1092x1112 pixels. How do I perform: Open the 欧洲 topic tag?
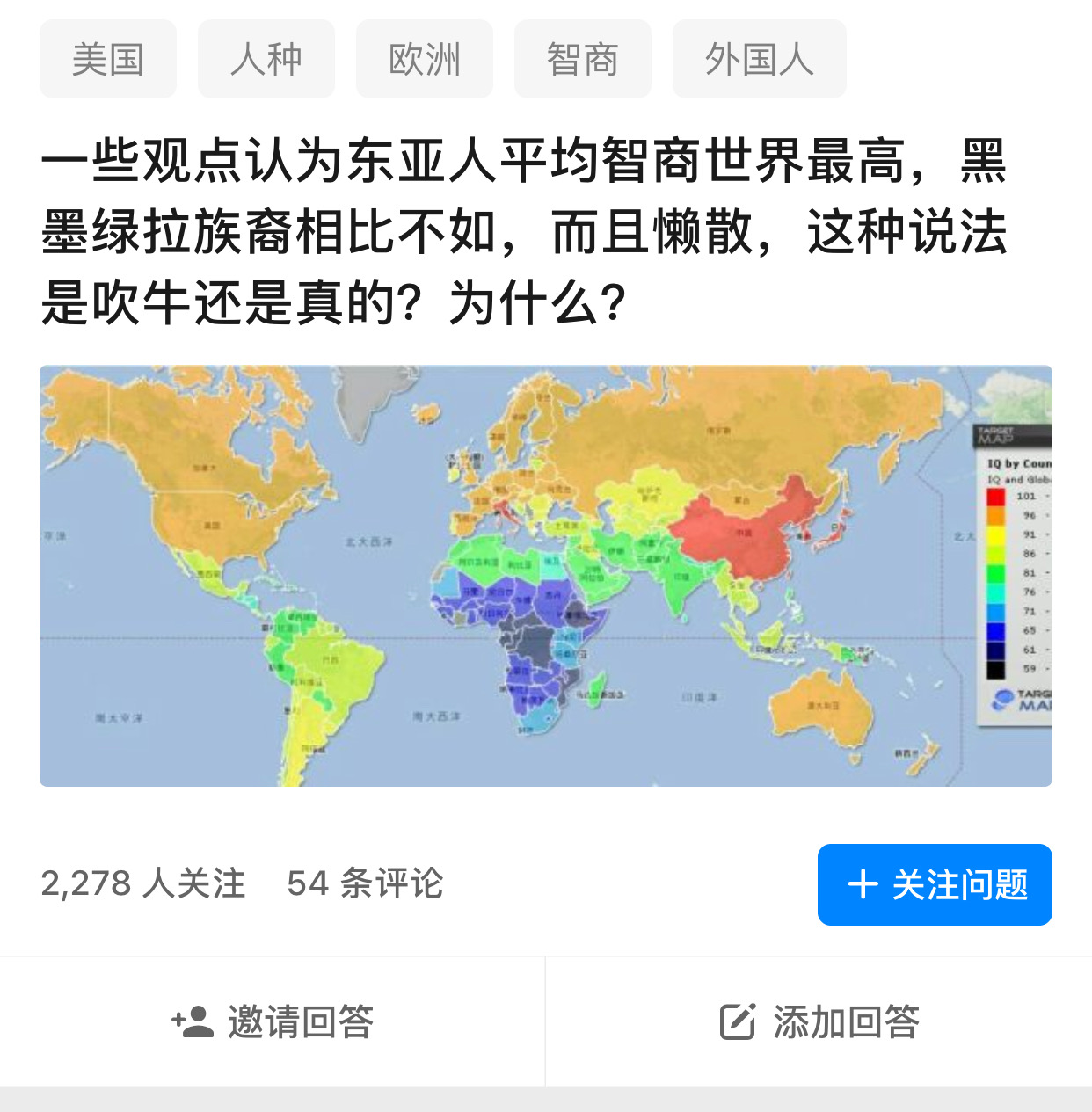pyautogui.click(x=424, y=60)
